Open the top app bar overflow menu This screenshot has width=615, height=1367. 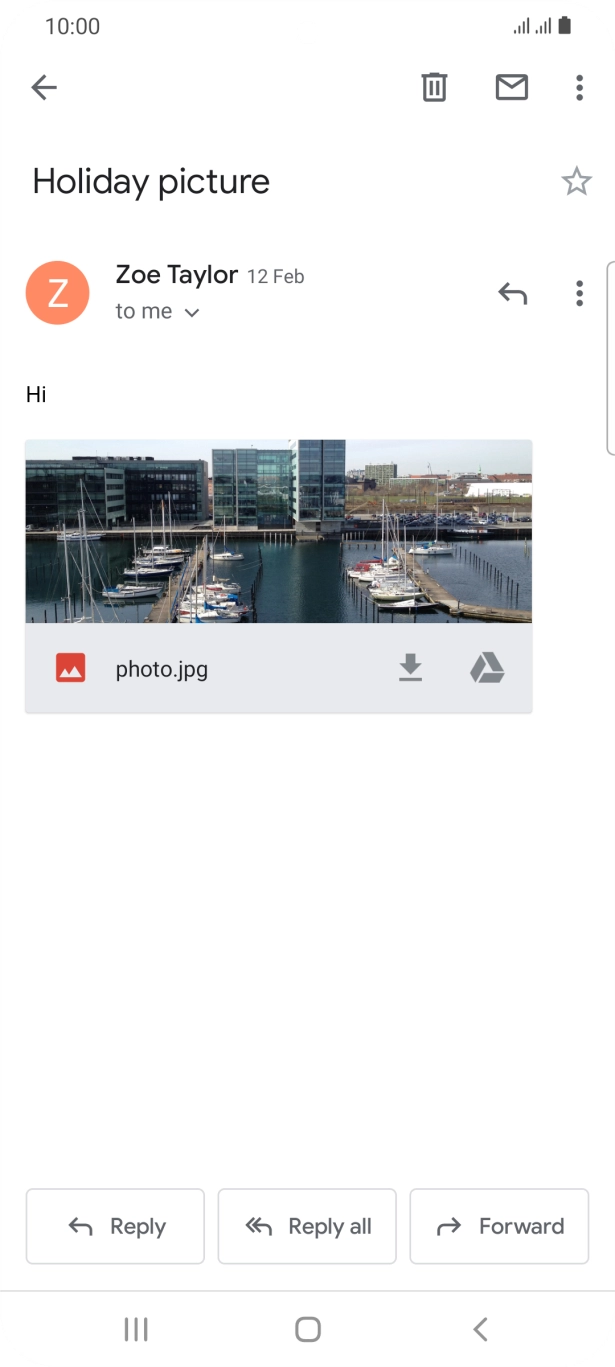[x=579, y=88]
